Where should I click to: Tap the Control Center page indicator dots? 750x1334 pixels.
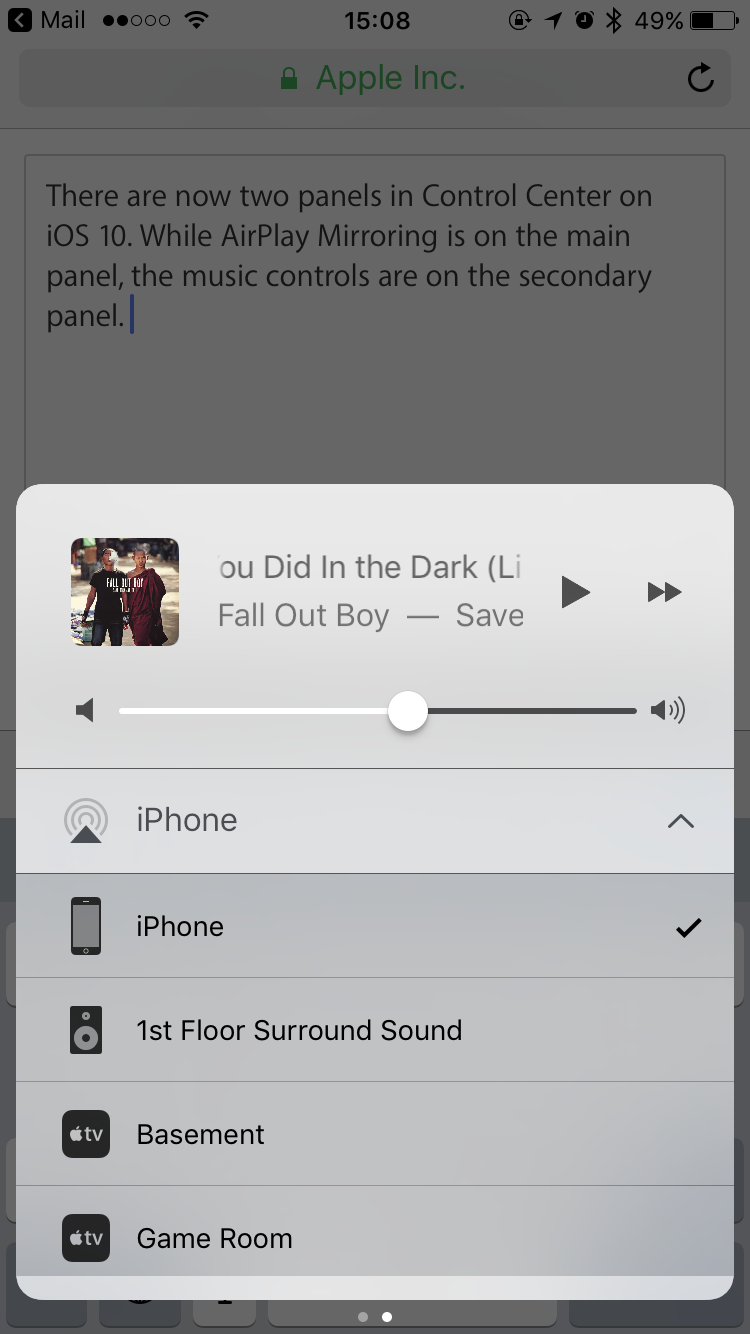pyautogui.click(x=375, y=1317)
